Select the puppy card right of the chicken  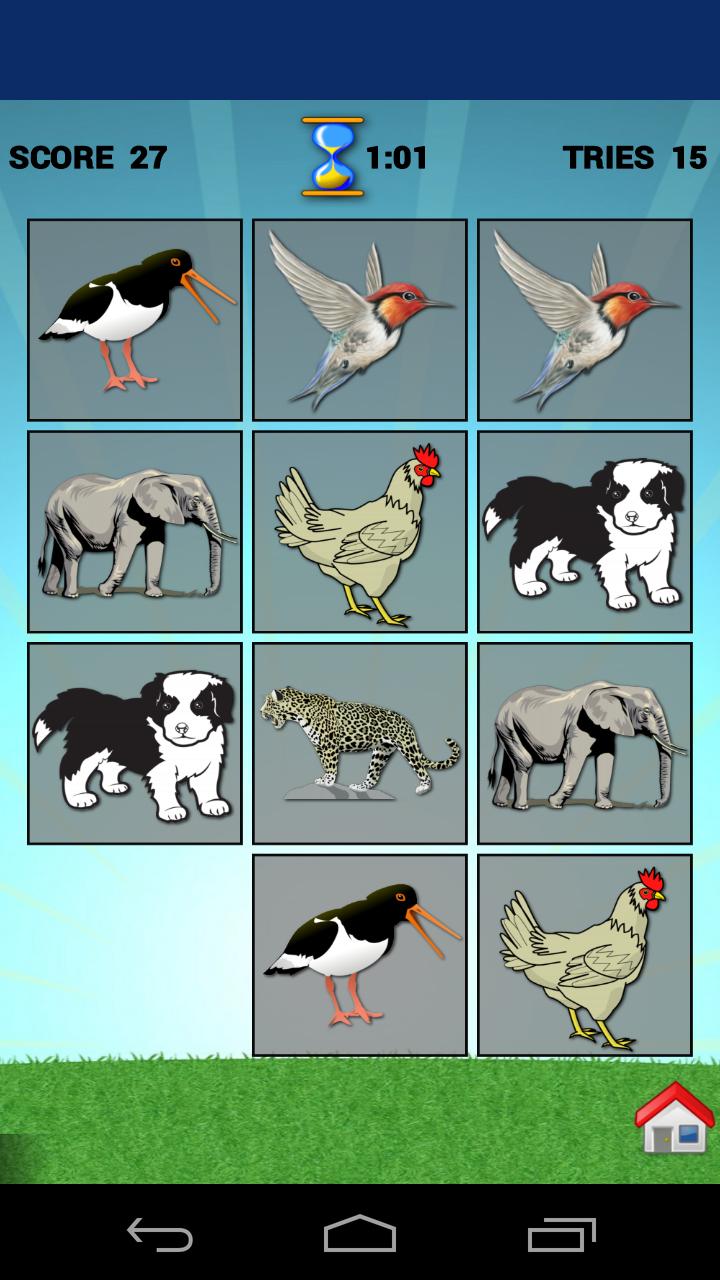pyautogui.click(x=585, y=531)
